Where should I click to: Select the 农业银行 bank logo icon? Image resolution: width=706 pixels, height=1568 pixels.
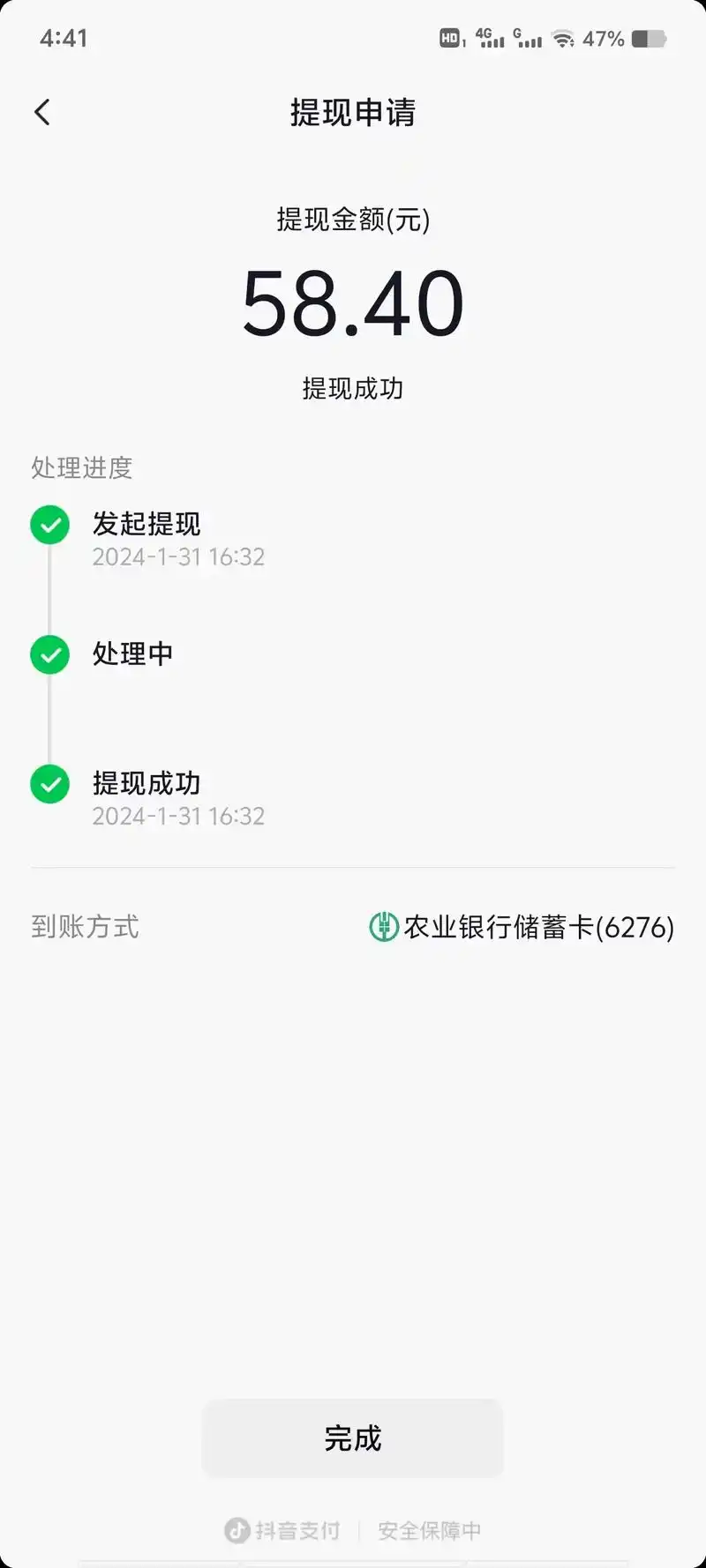[x=384, y=926]
